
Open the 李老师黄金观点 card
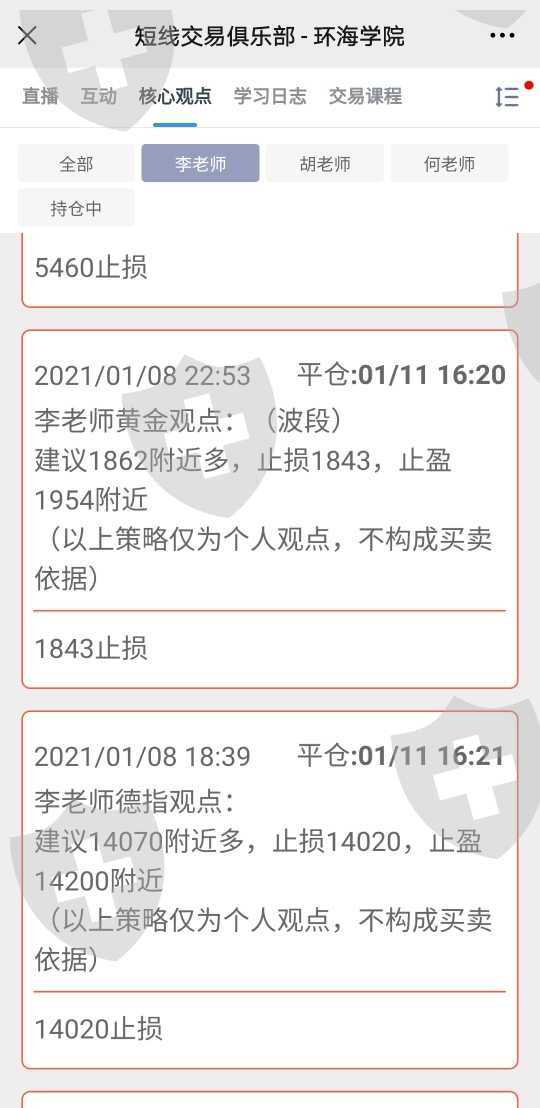(270, 509)
